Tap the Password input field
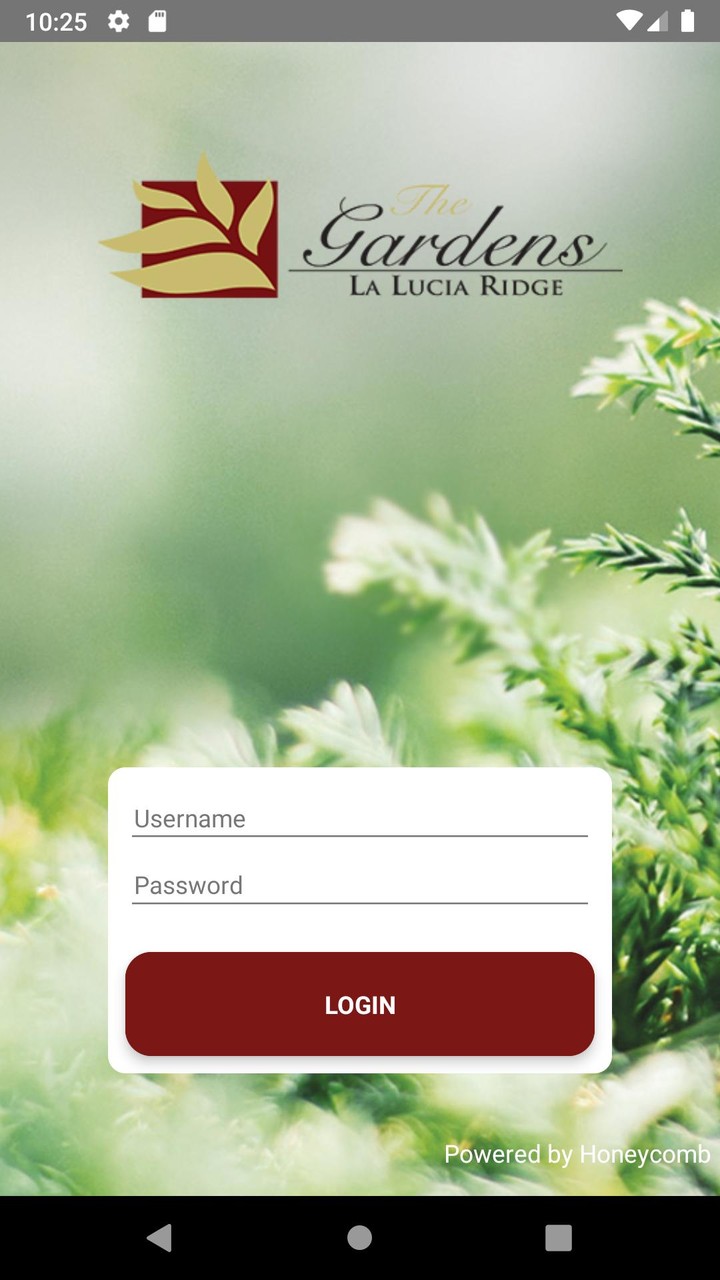 coord(359,885)
